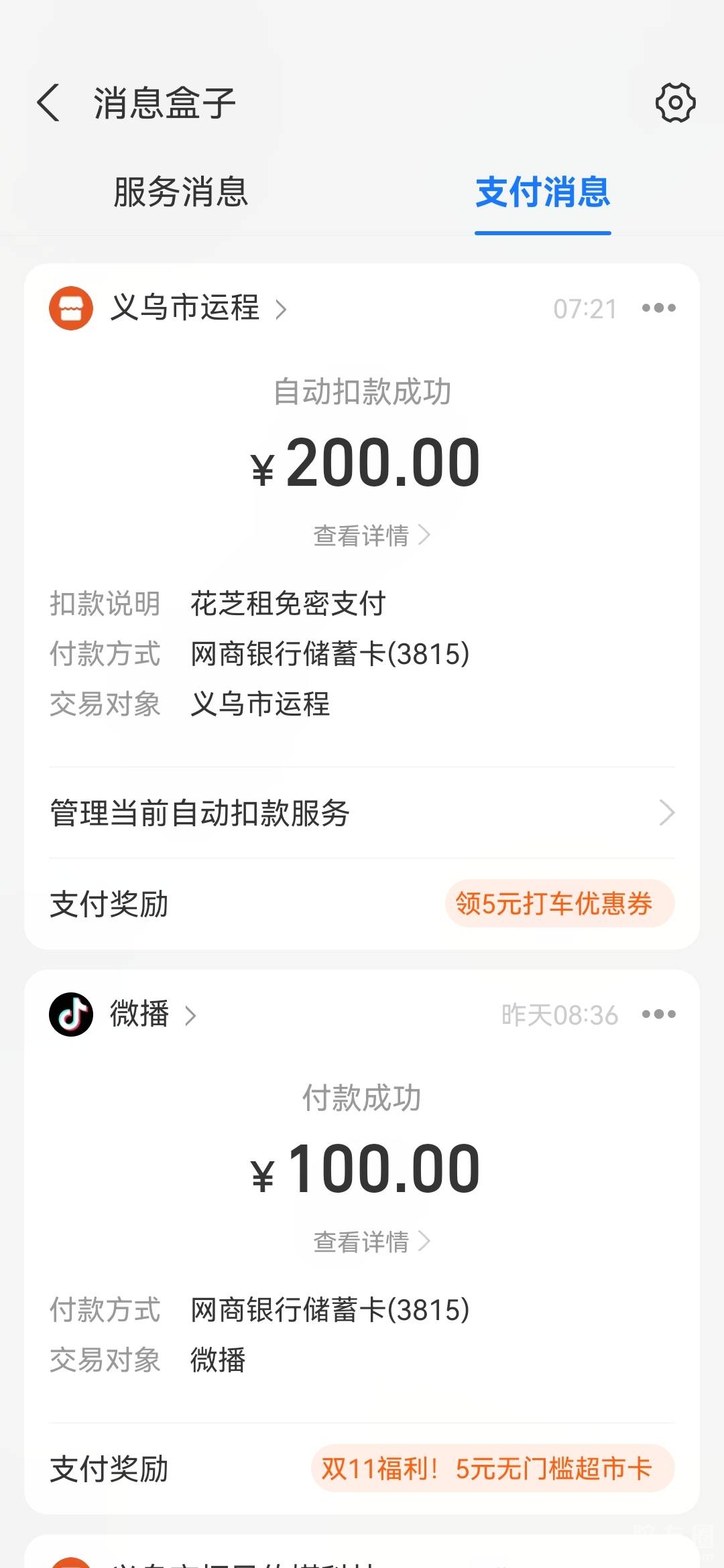View details of the ¥200.00 deduction
Viewport: 724px width, 1568px height.
click(x=371, y=535)
